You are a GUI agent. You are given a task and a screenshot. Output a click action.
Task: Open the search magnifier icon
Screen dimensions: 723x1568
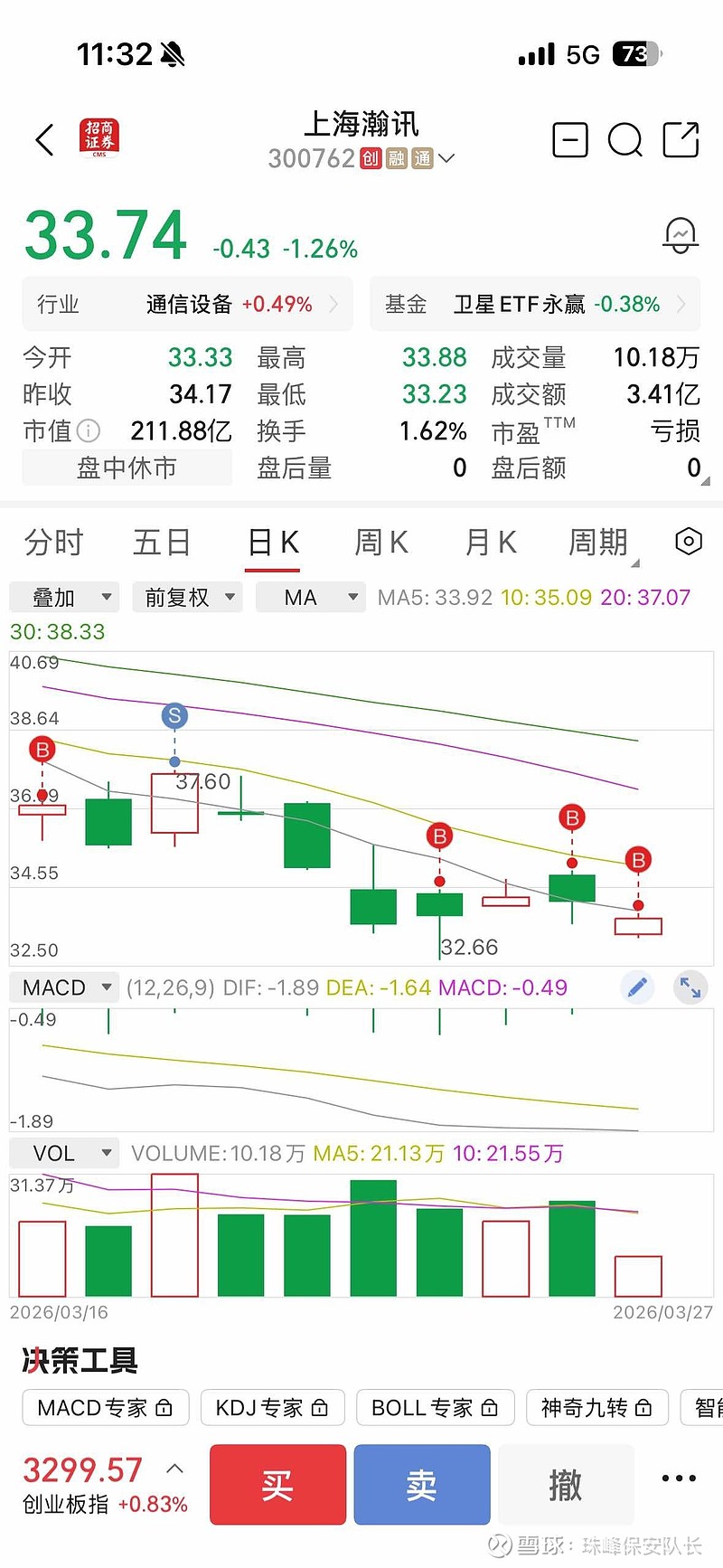(624, 140)
